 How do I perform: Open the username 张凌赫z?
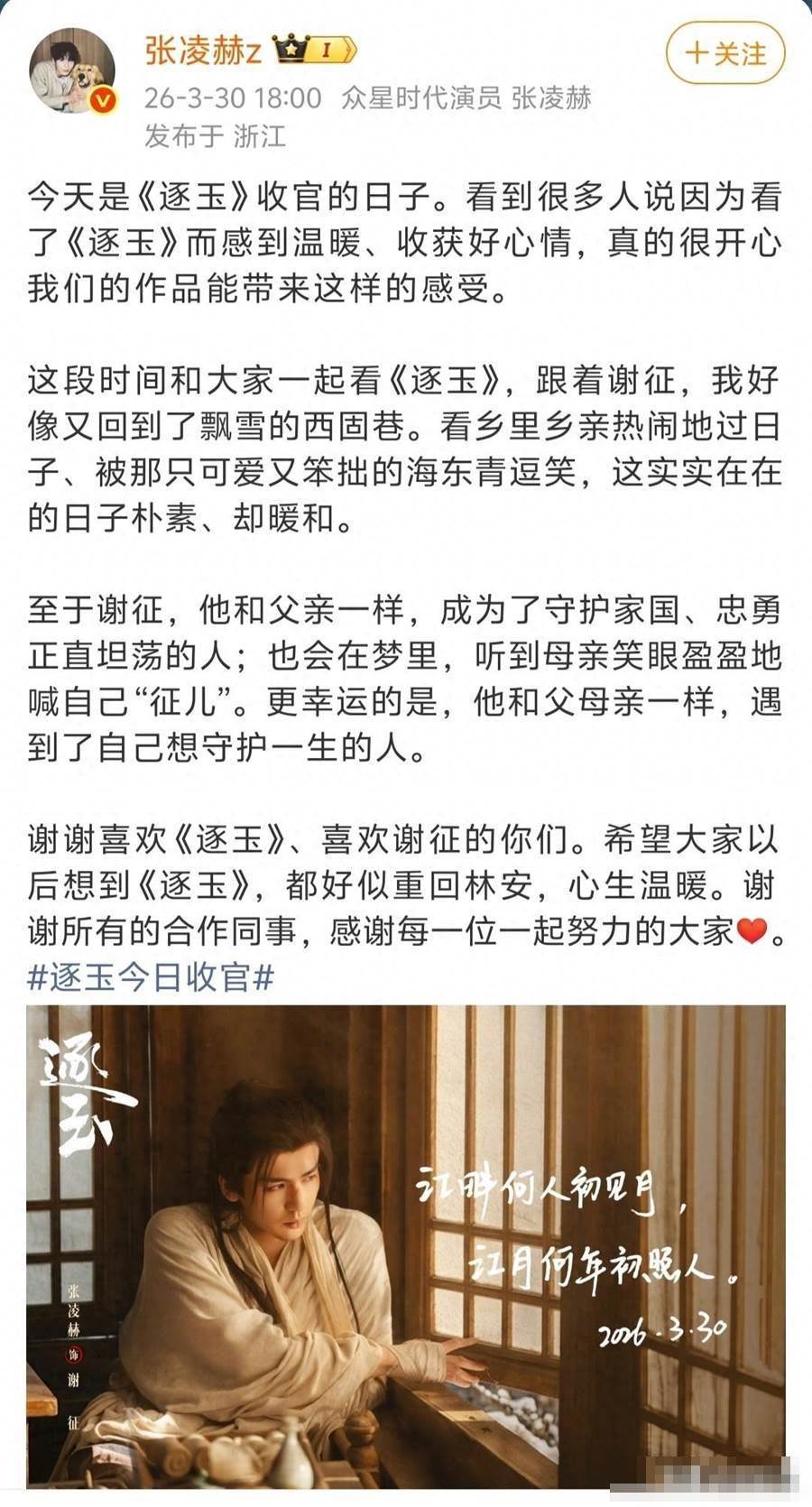pos(204,51)
